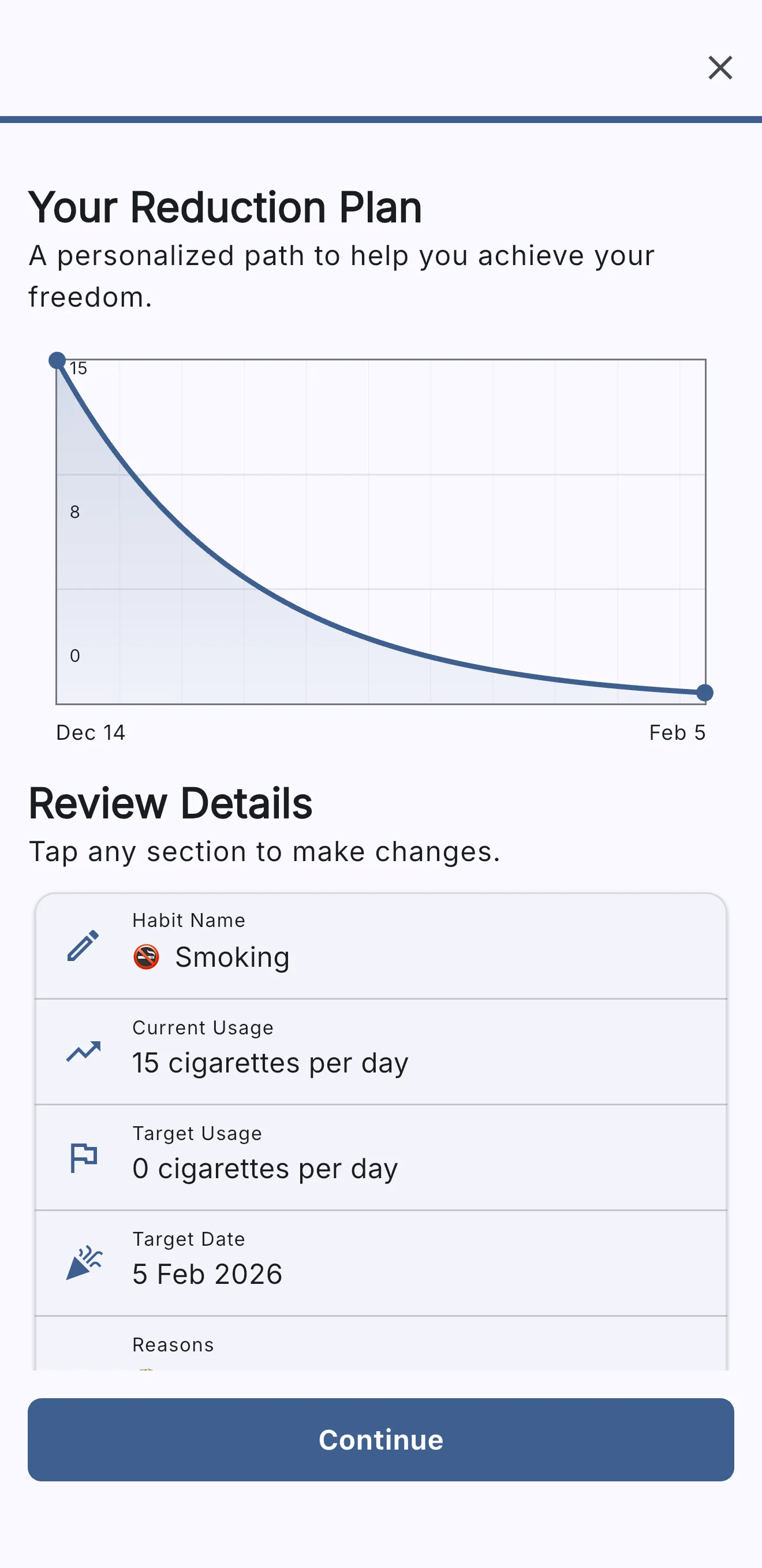Click the no-smoking emoji beside Smoking
The height and width of the screenshot is (1568, 762).
(145, 956)
